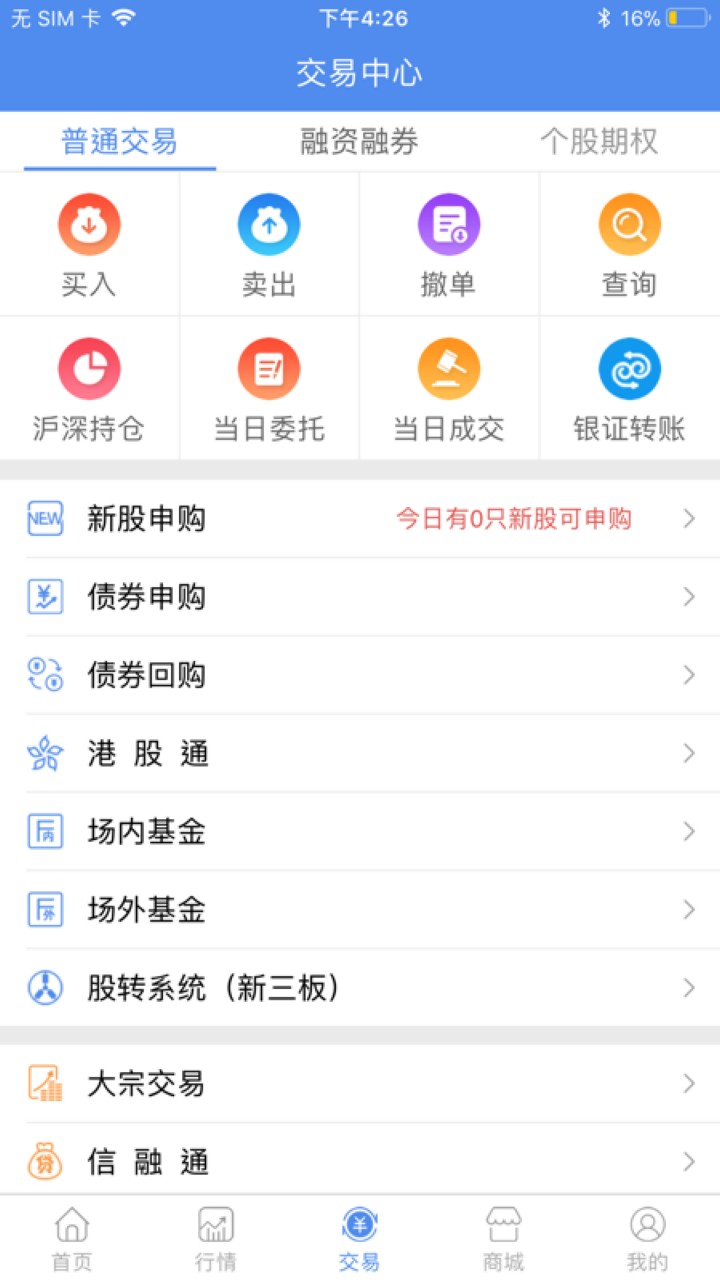Open the 查询 query option
The height and width of the screenshot is (1280, 720).
pyautogui.click(x=629, y=245)
